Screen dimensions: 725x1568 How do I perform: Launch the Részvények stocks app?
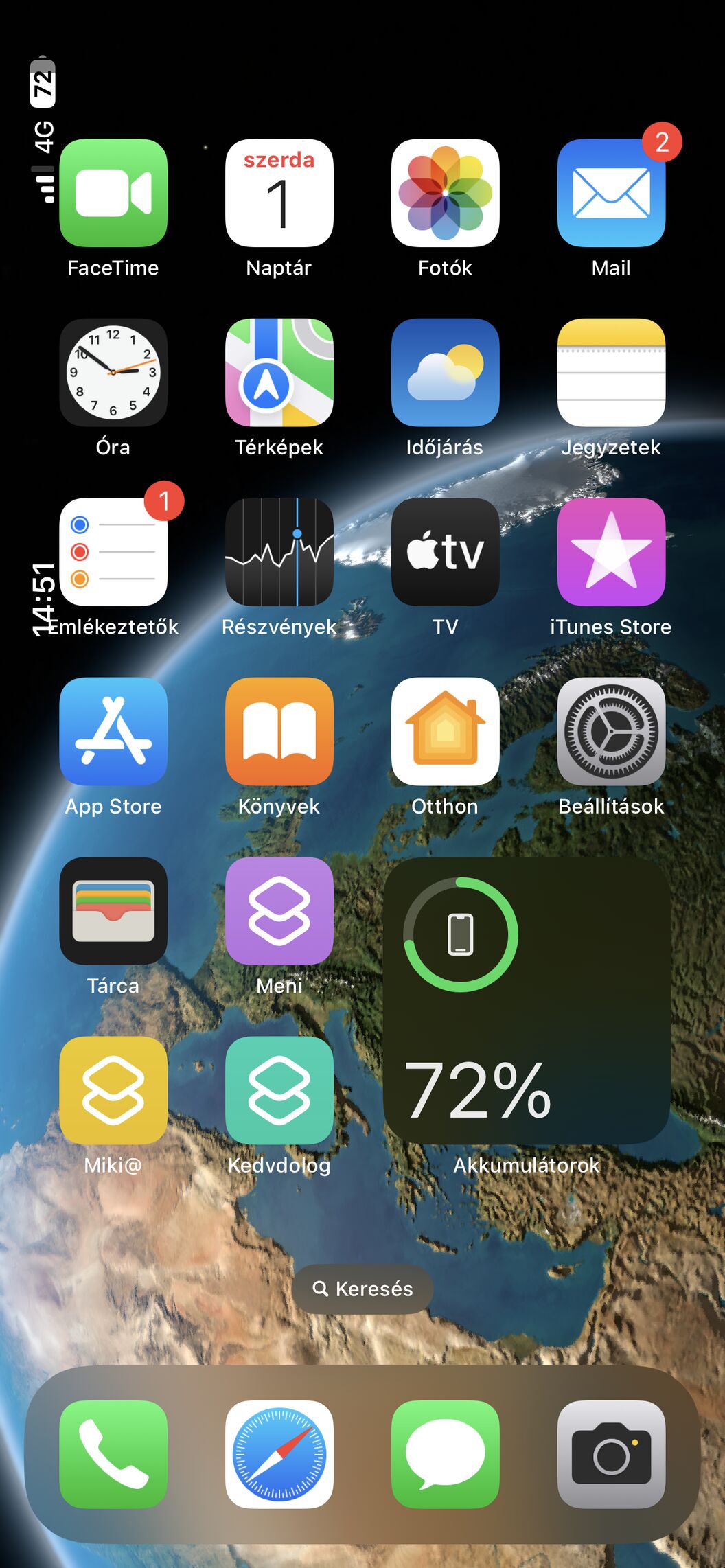coord(279,552)
